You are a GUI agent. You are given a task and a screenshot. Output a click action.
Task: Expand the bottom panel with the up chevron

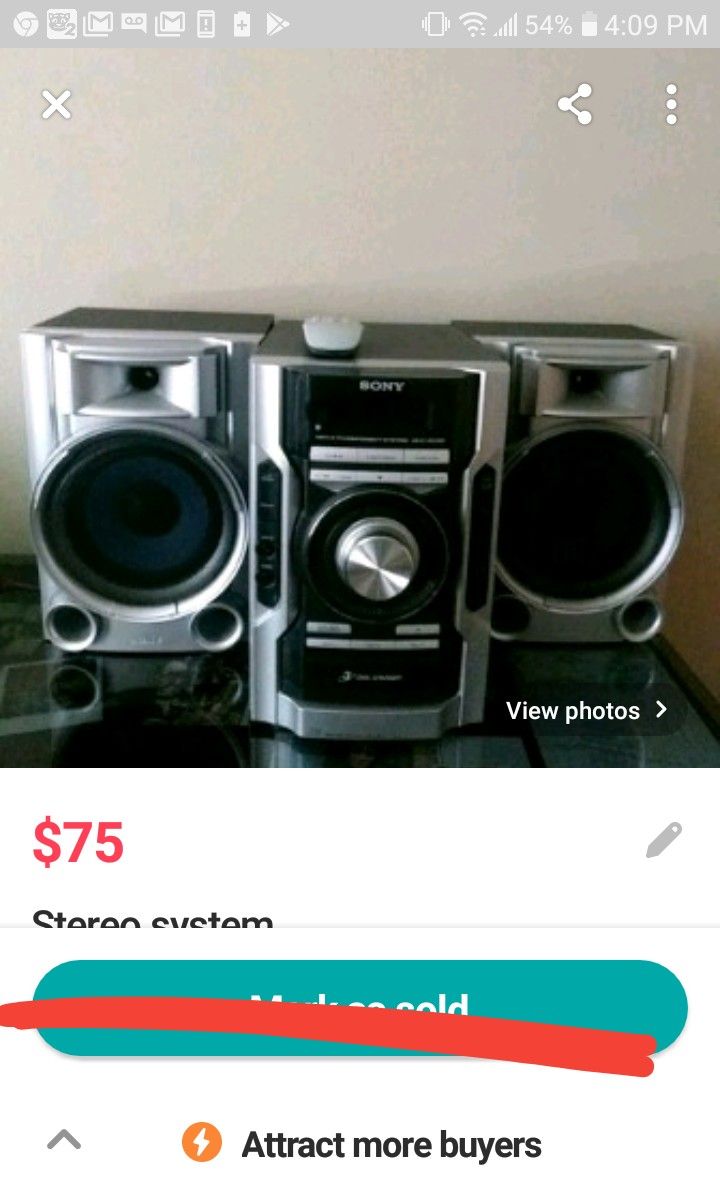click(x=64, y=1139)
